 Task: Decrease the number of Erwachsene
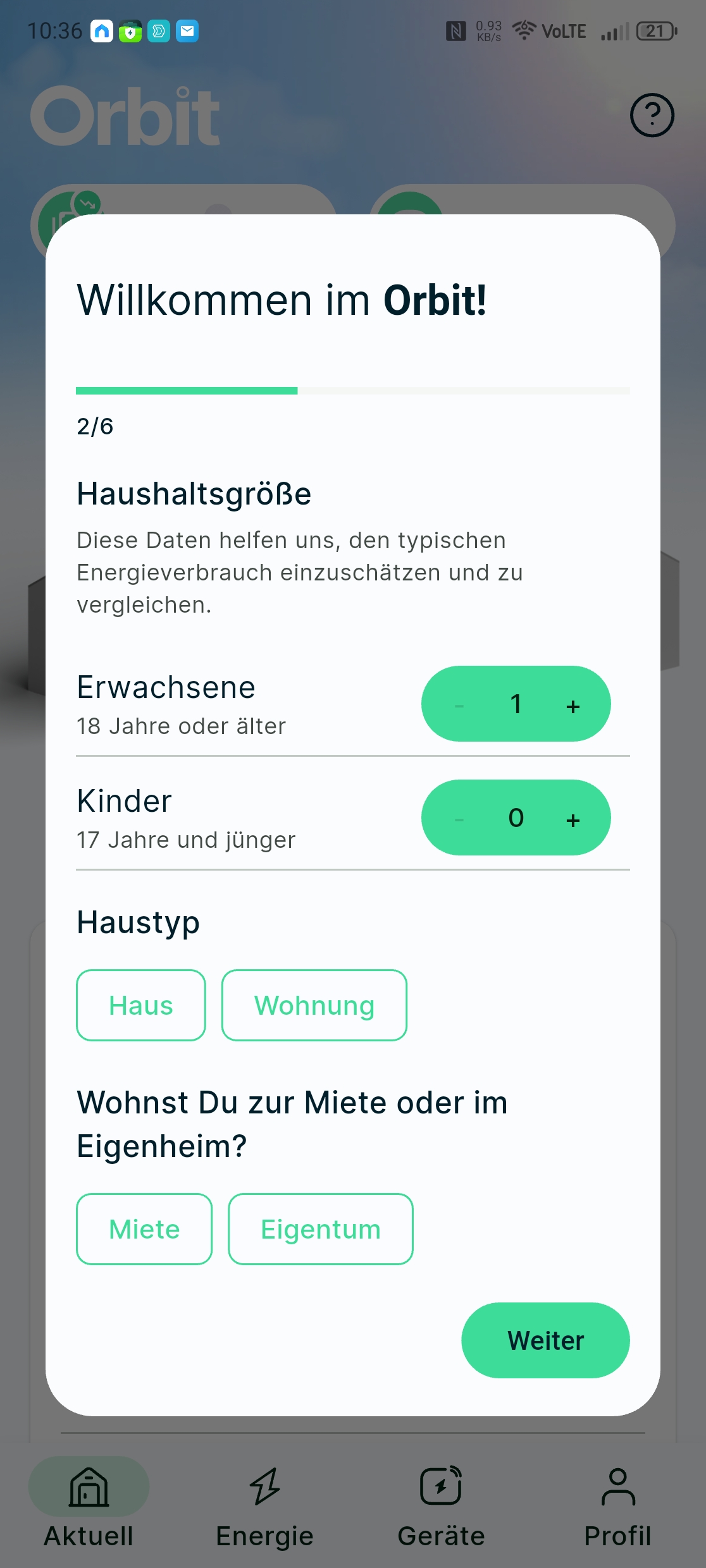click(459, 706)
